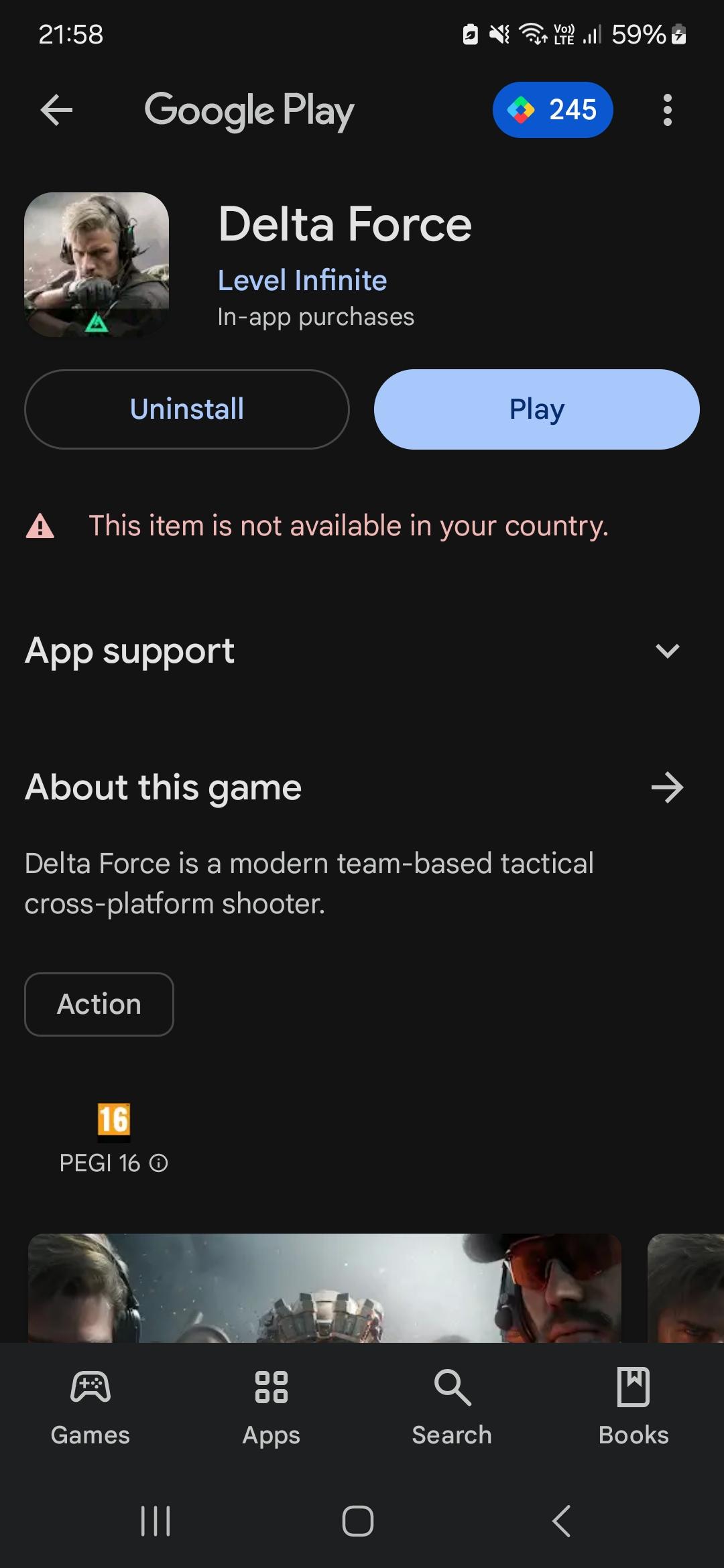Open recent apps from navigation bar
The image size is (724, 1568).
tap(156, 1521)
